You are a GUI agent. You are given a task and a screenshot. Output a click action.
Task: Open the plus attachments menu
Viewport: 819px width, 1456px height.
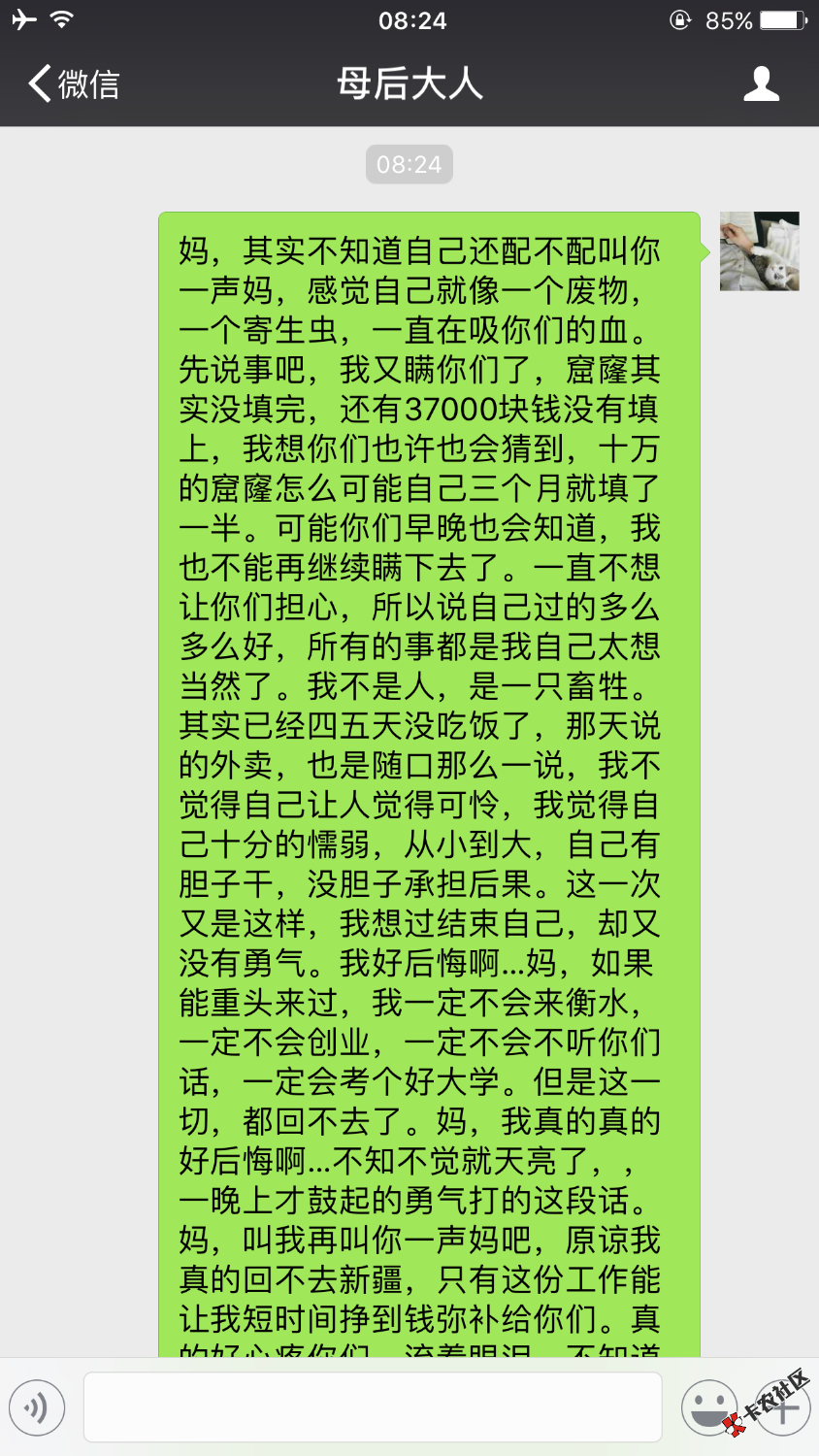(x=782, y=1406)
